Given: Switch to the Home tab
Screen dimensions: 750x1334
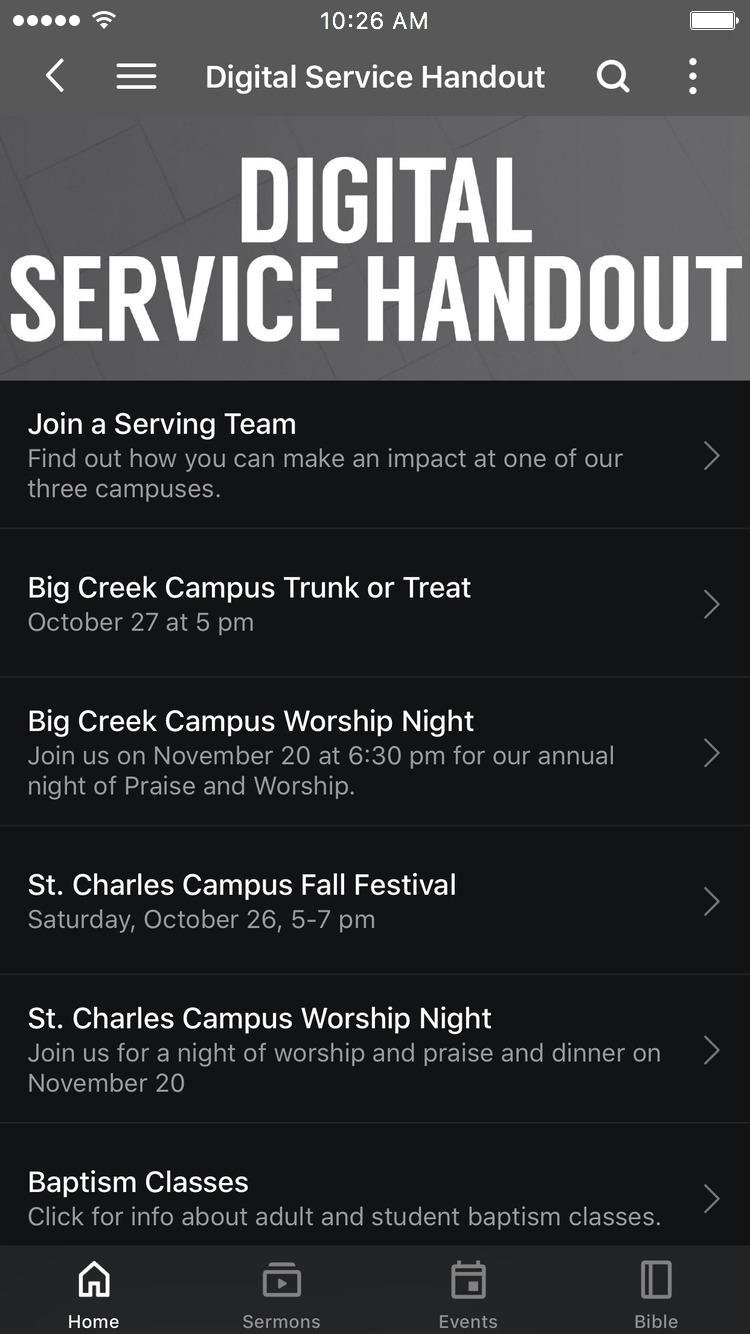Looking at the screenshot, I should pos(94,1293).
